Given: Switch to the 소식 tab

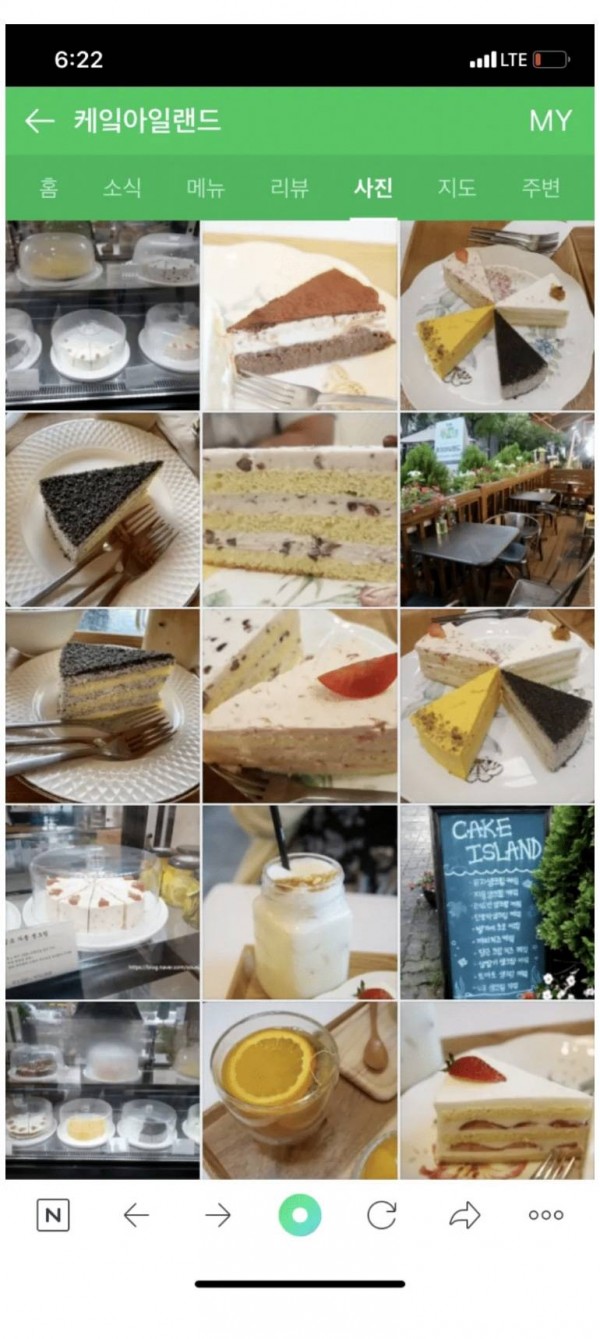Looking at the screenshot, I should [122, 187].
